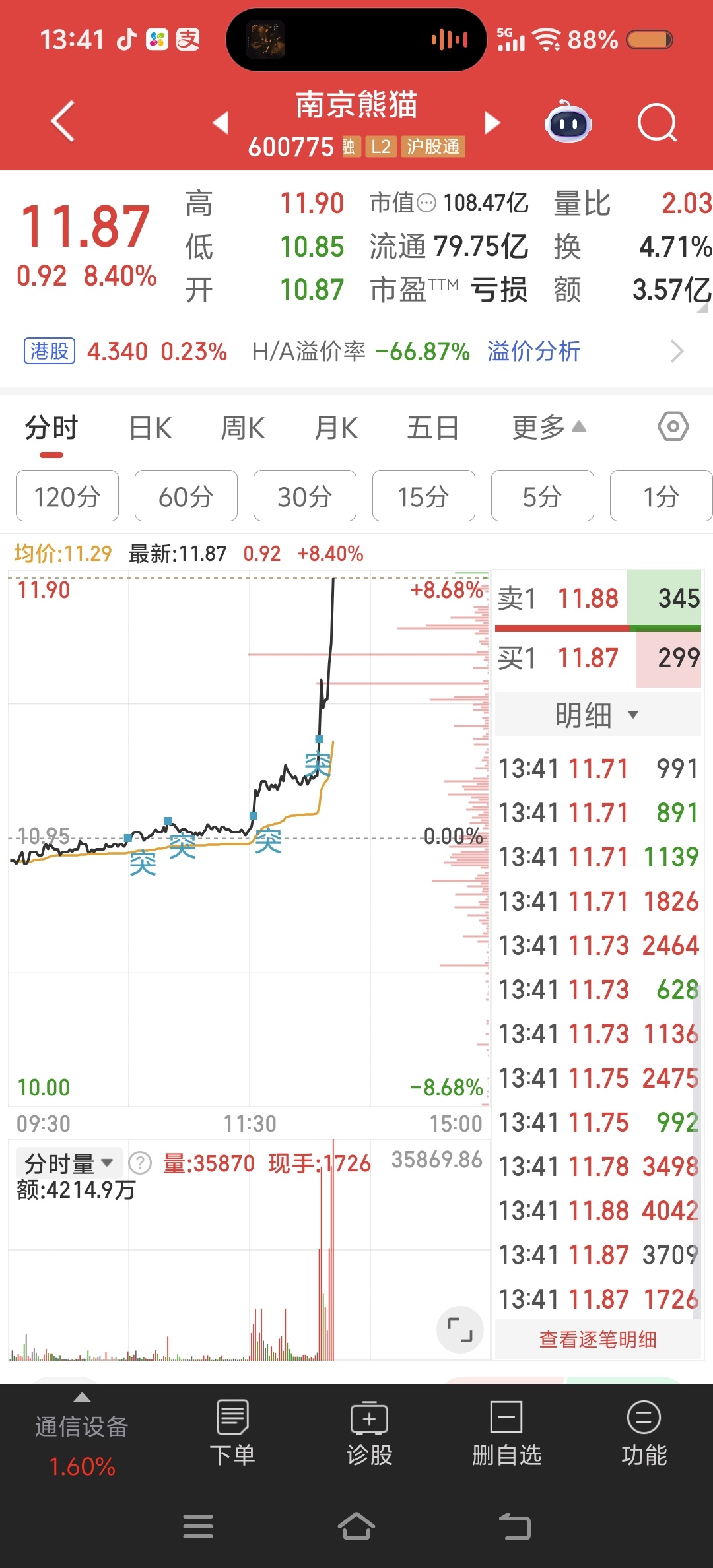The height and width of the screenshot is (1568, 713).
Task: Open the 分时量 indicator dropdown
Action: click(x=69, y=1163)
